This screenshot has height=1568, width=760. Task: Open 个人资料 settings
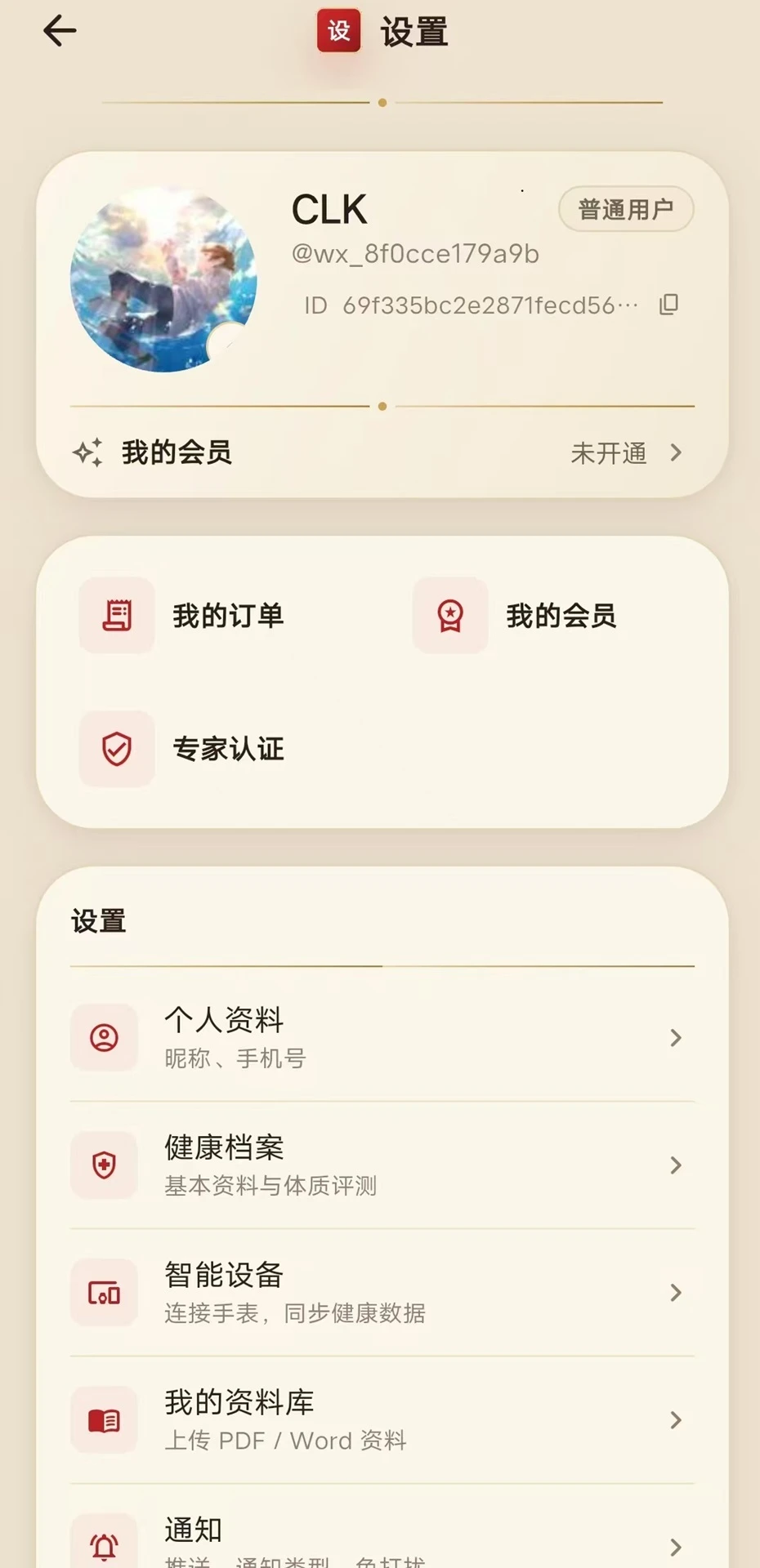coord(382,1037)
